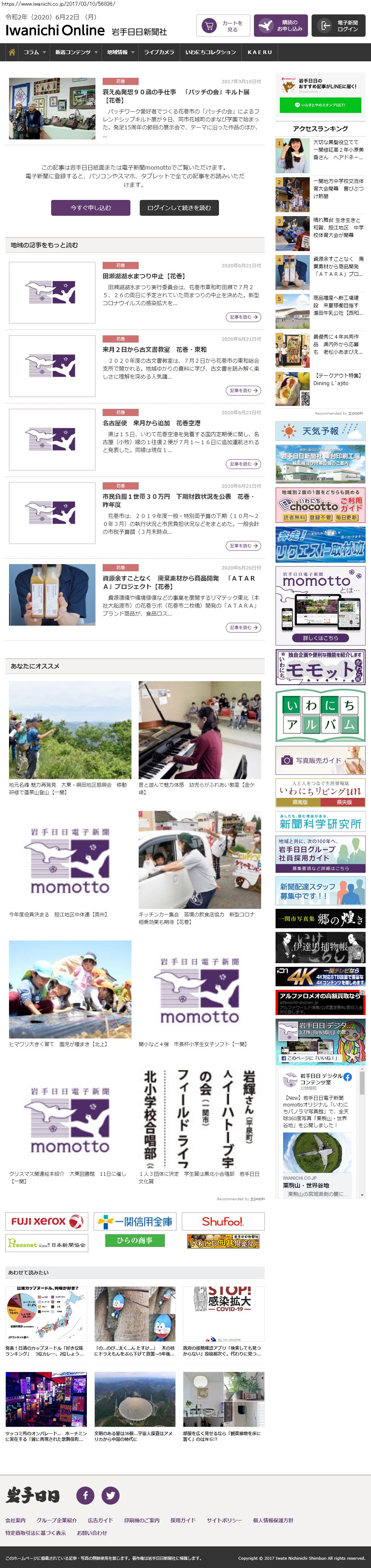Tap ログインして続きを読む button
This screenshot has width=371, height=1568.
tap(179, 208)
